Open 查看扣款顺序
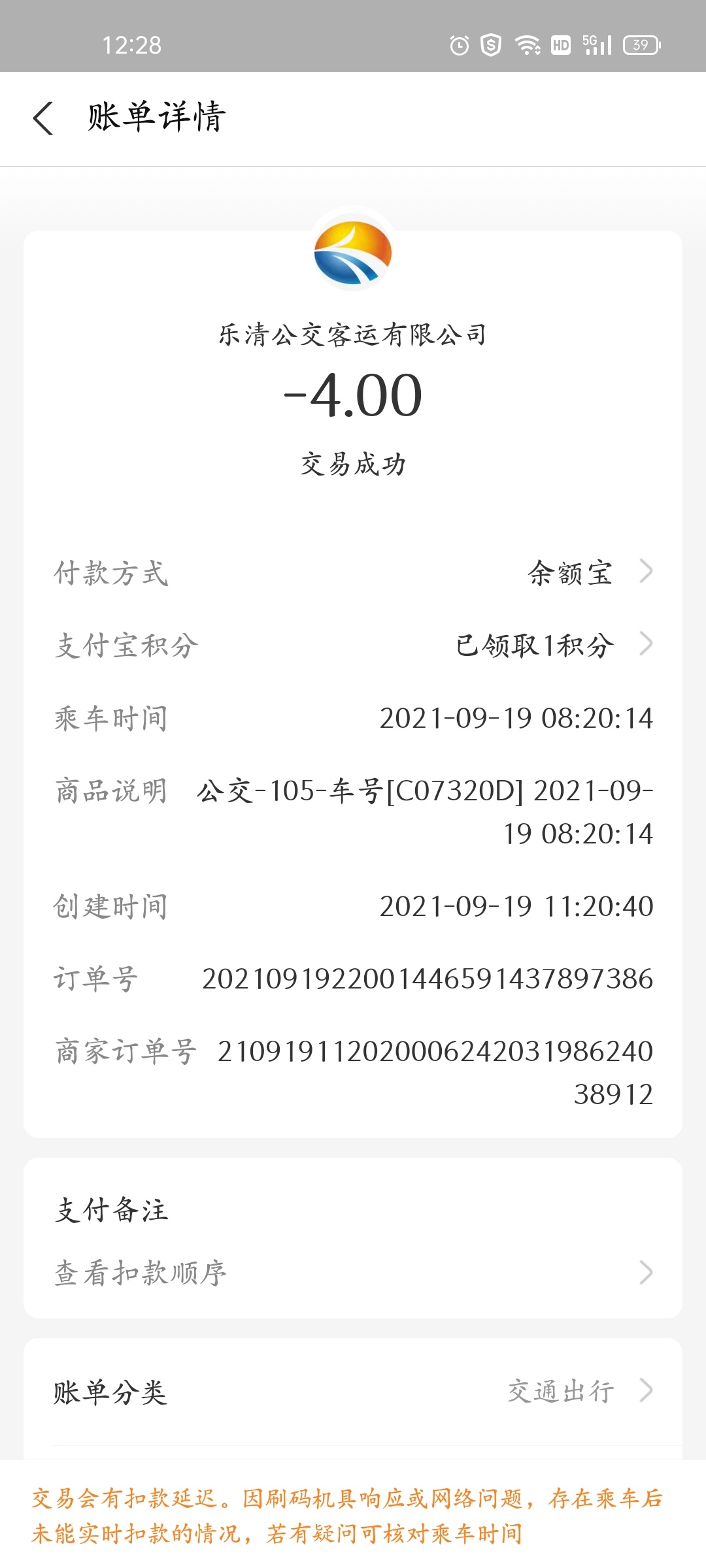 353,1272
